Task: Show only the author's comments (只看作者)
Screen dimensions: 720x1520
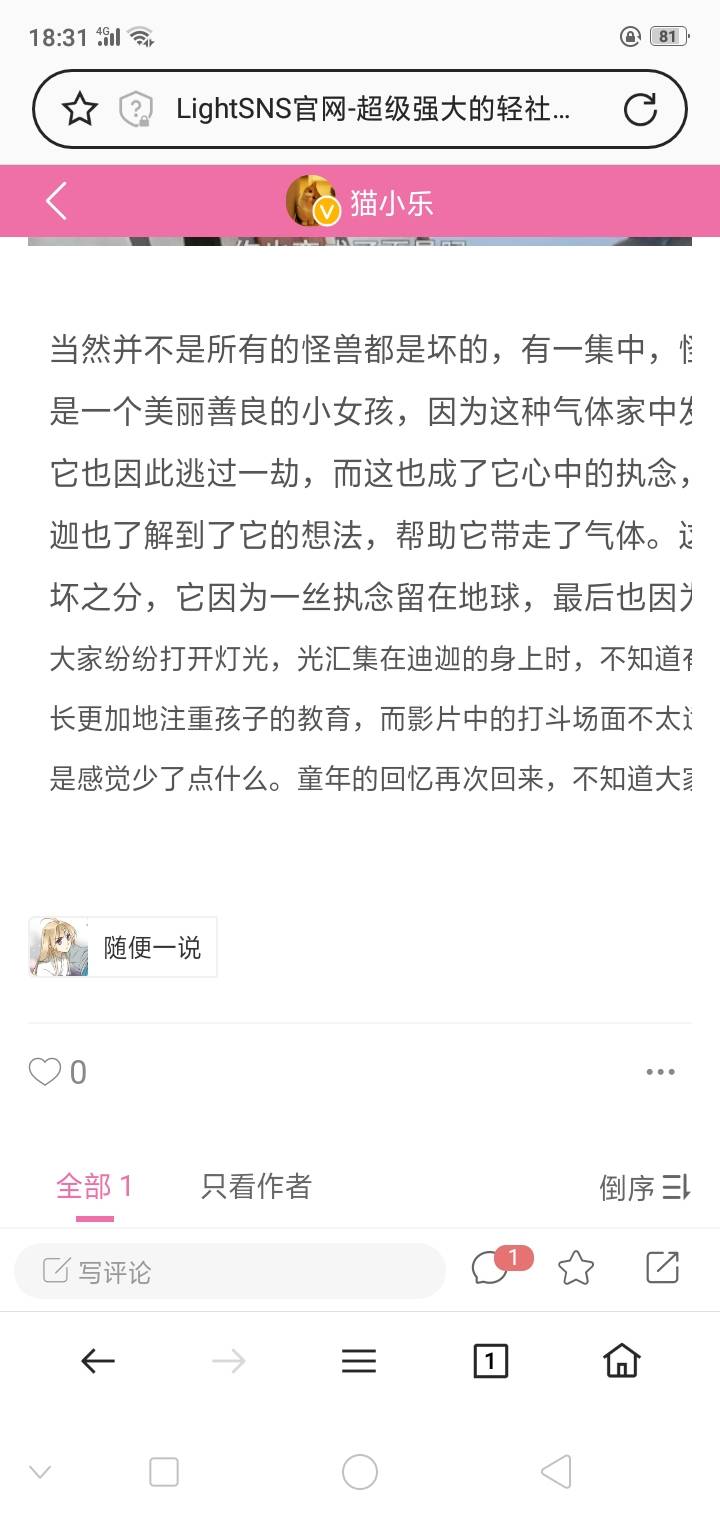Action: (257, 1187)
